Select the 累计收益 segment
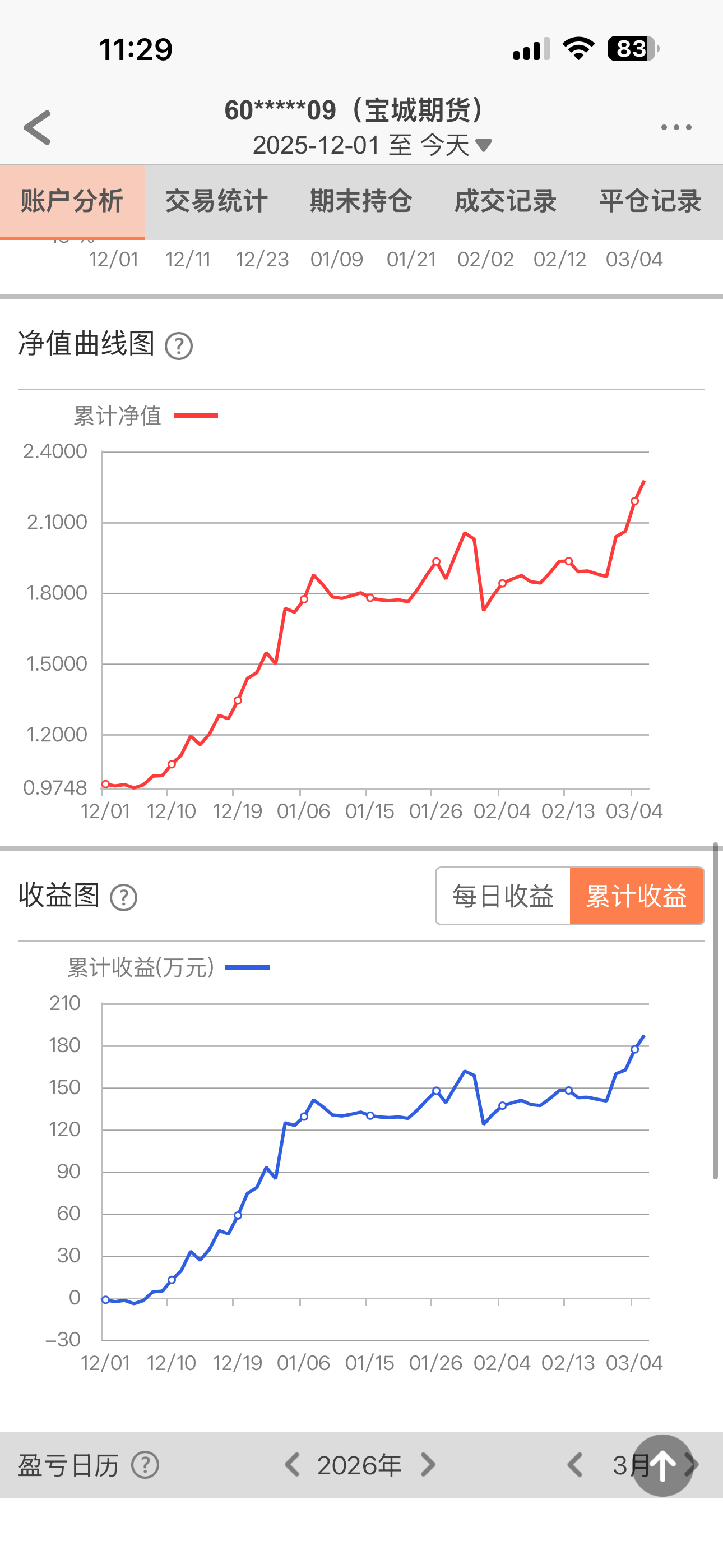723x1568 pixels. tap(637, 897)
